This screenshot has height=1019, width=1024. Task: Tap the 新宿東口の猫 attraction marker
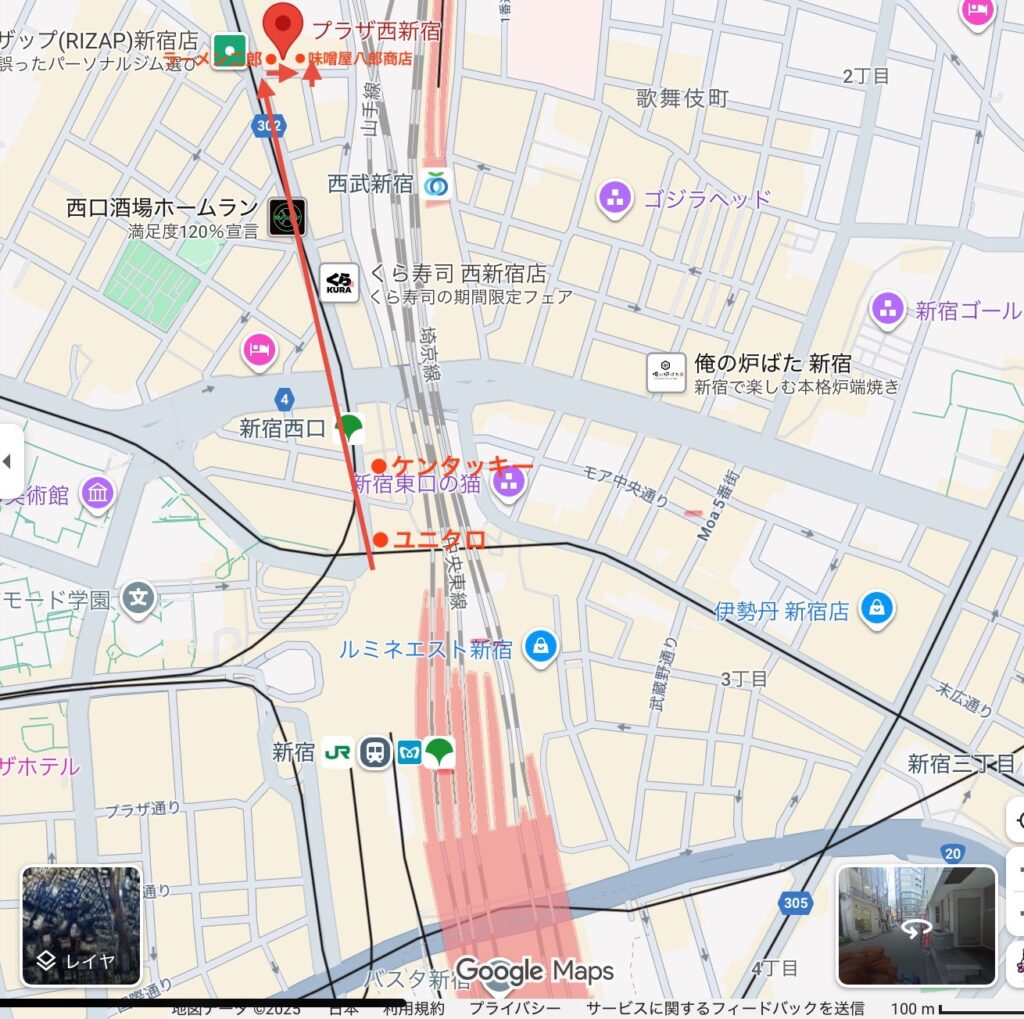coord(509,482)
